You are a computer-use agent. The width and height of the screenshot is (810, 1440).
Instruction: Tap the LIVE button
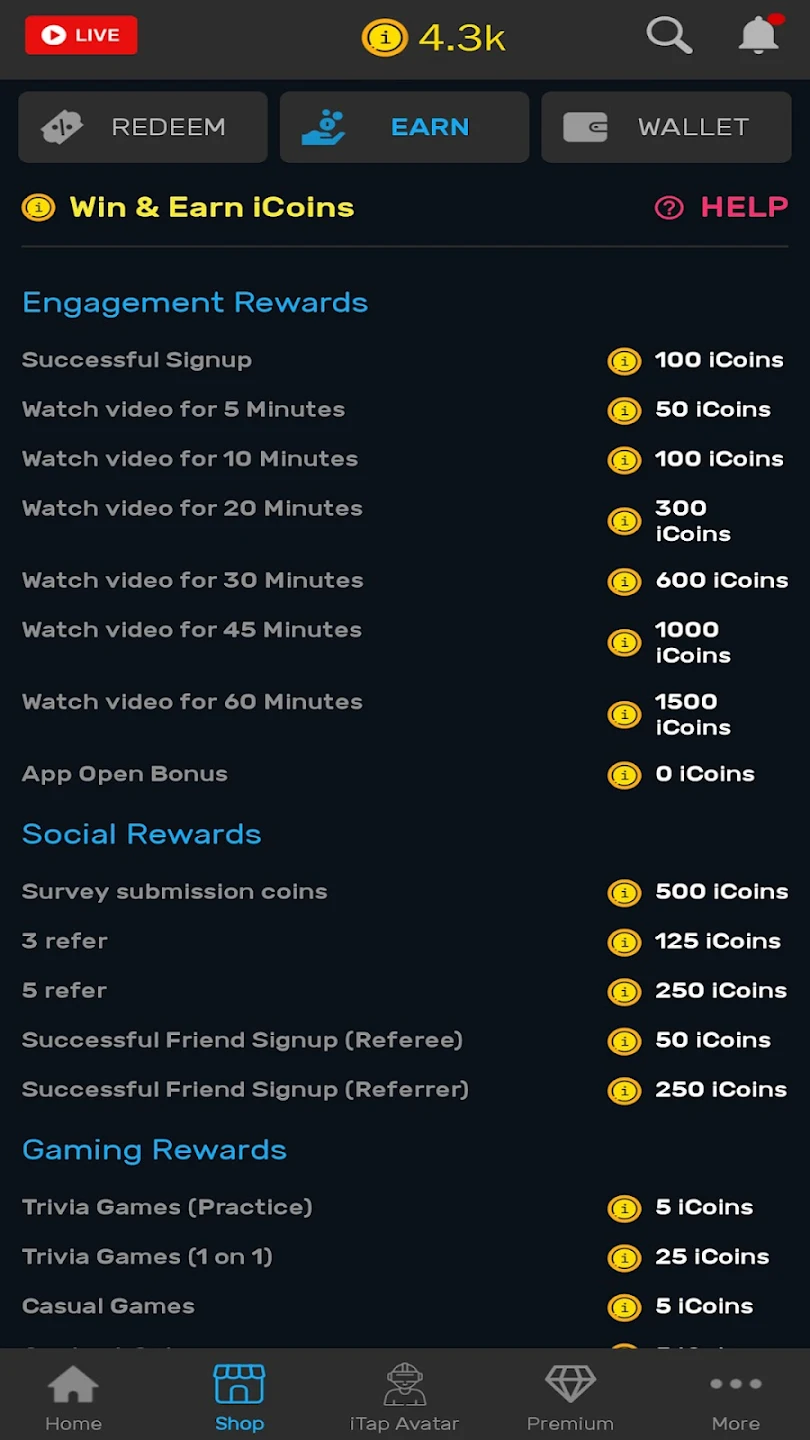tap(81, 36)
